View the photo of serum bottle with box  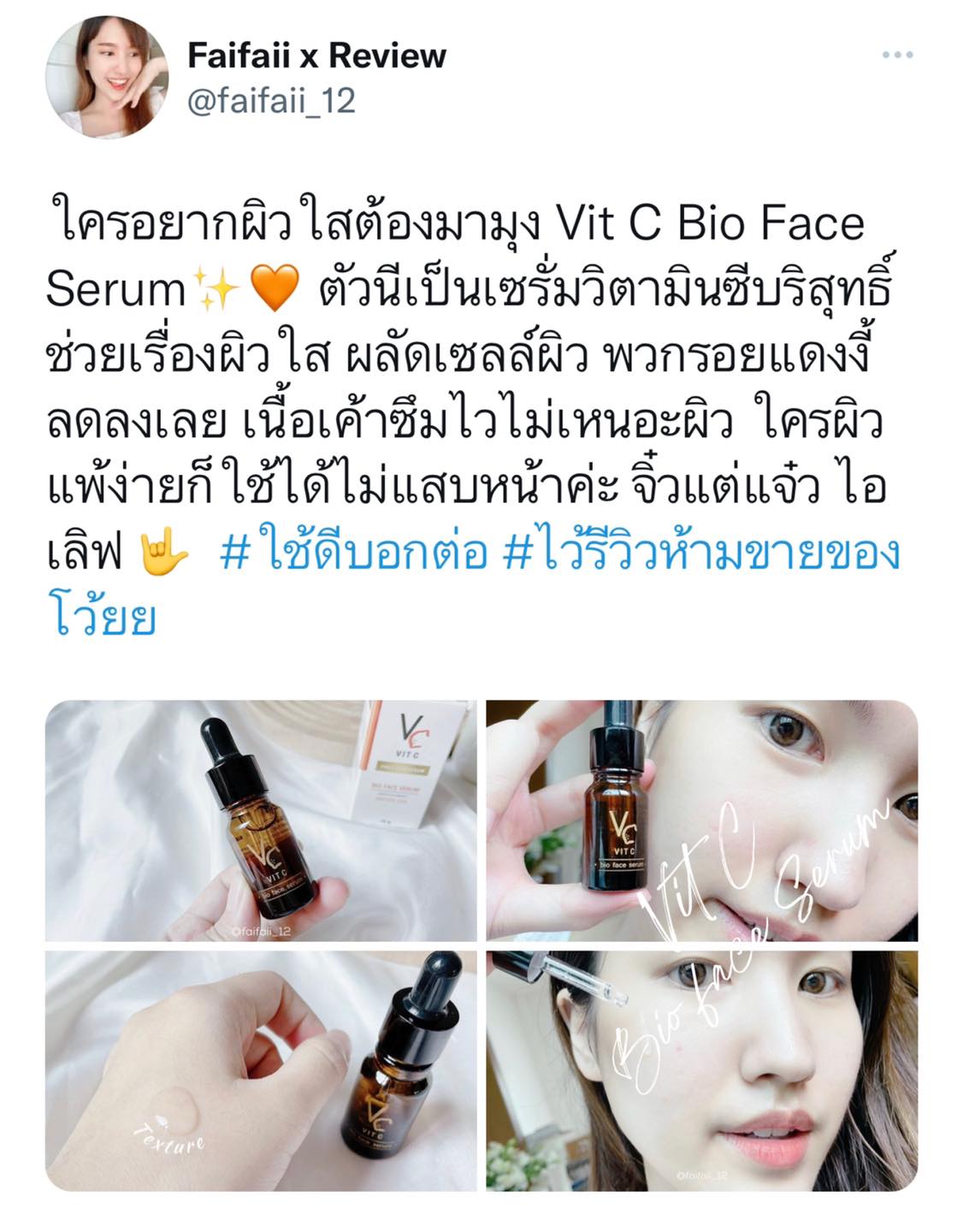coord(261,820)
